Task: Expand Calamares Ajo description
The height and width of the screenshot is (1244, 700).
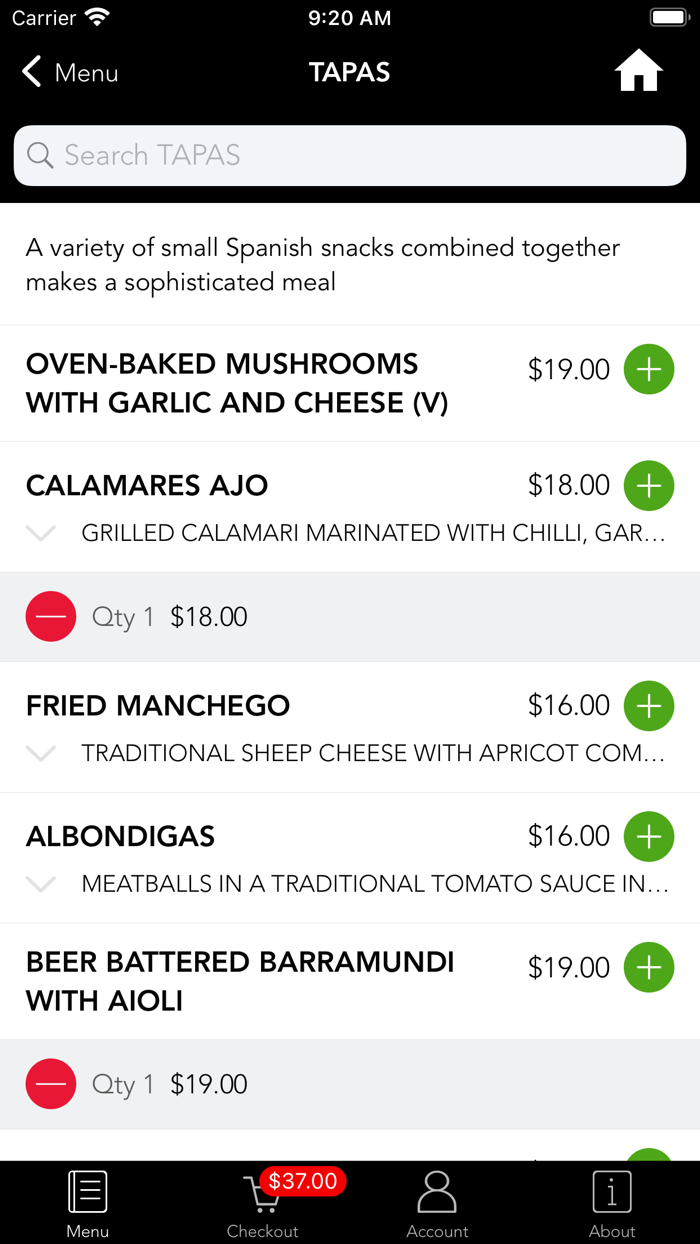Action: coord(41,534)
